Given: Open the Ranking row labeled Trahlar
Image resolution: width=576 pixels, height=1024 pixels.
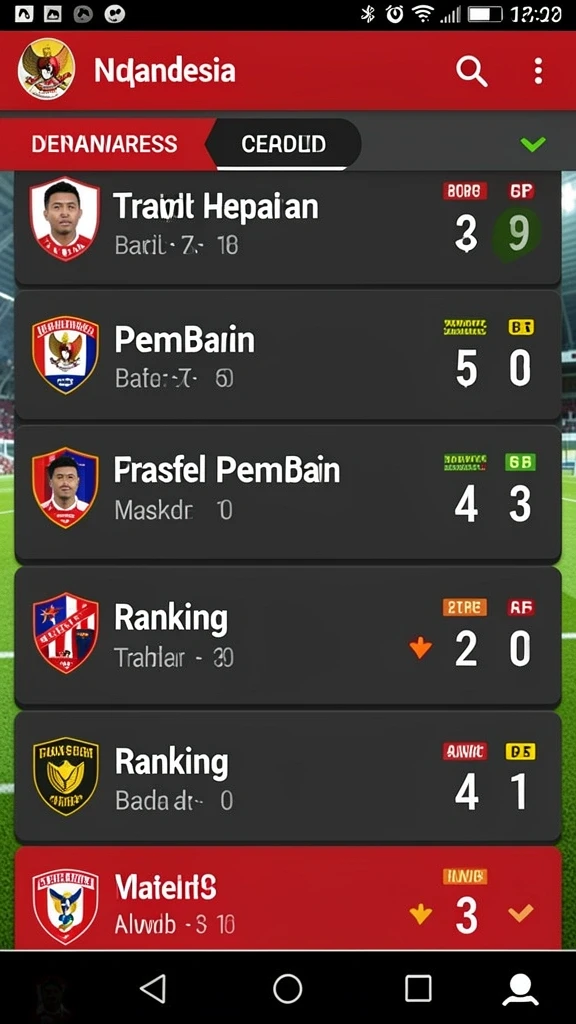Looking at the screenshot, I should 287,636.
